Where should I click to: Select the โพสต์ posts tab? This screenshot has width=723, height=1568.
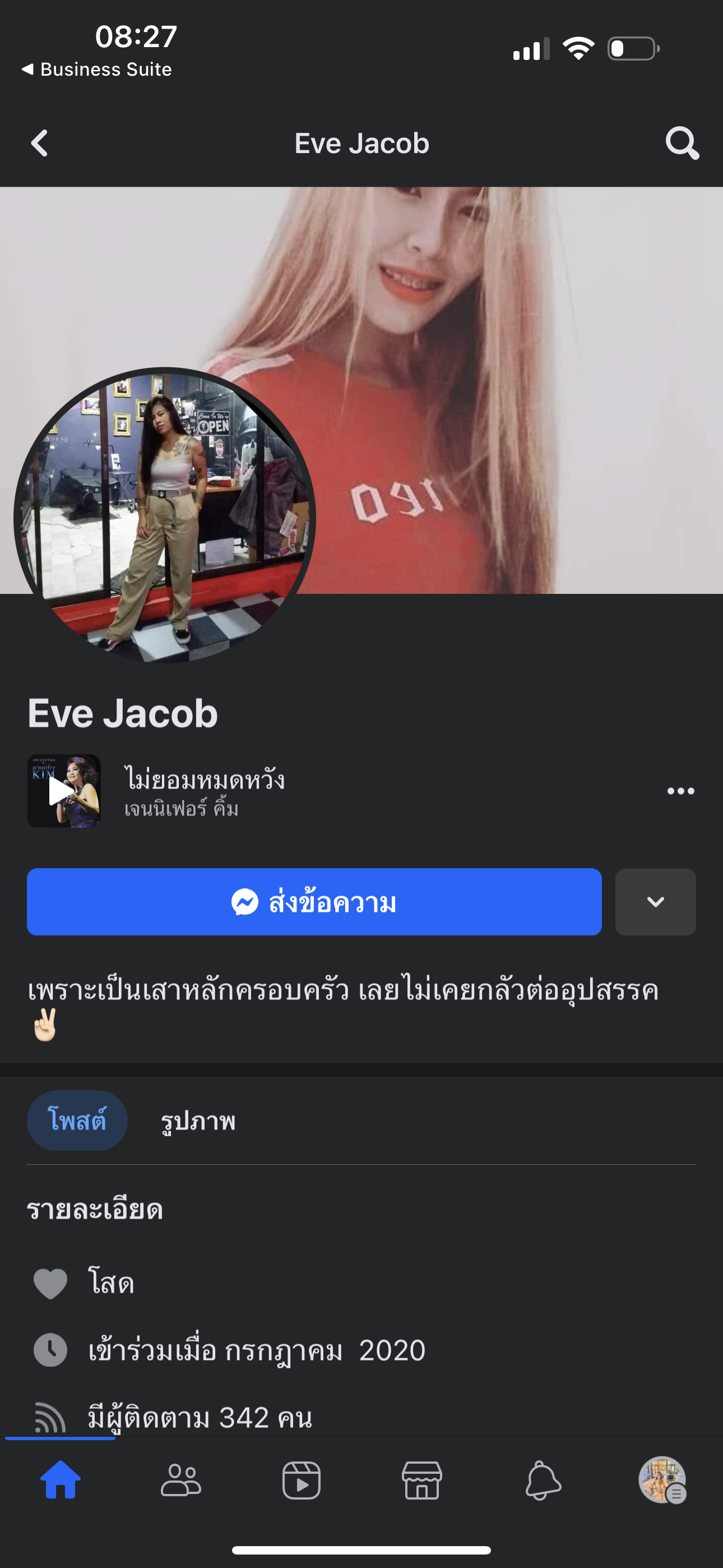tap(77, 1120)
